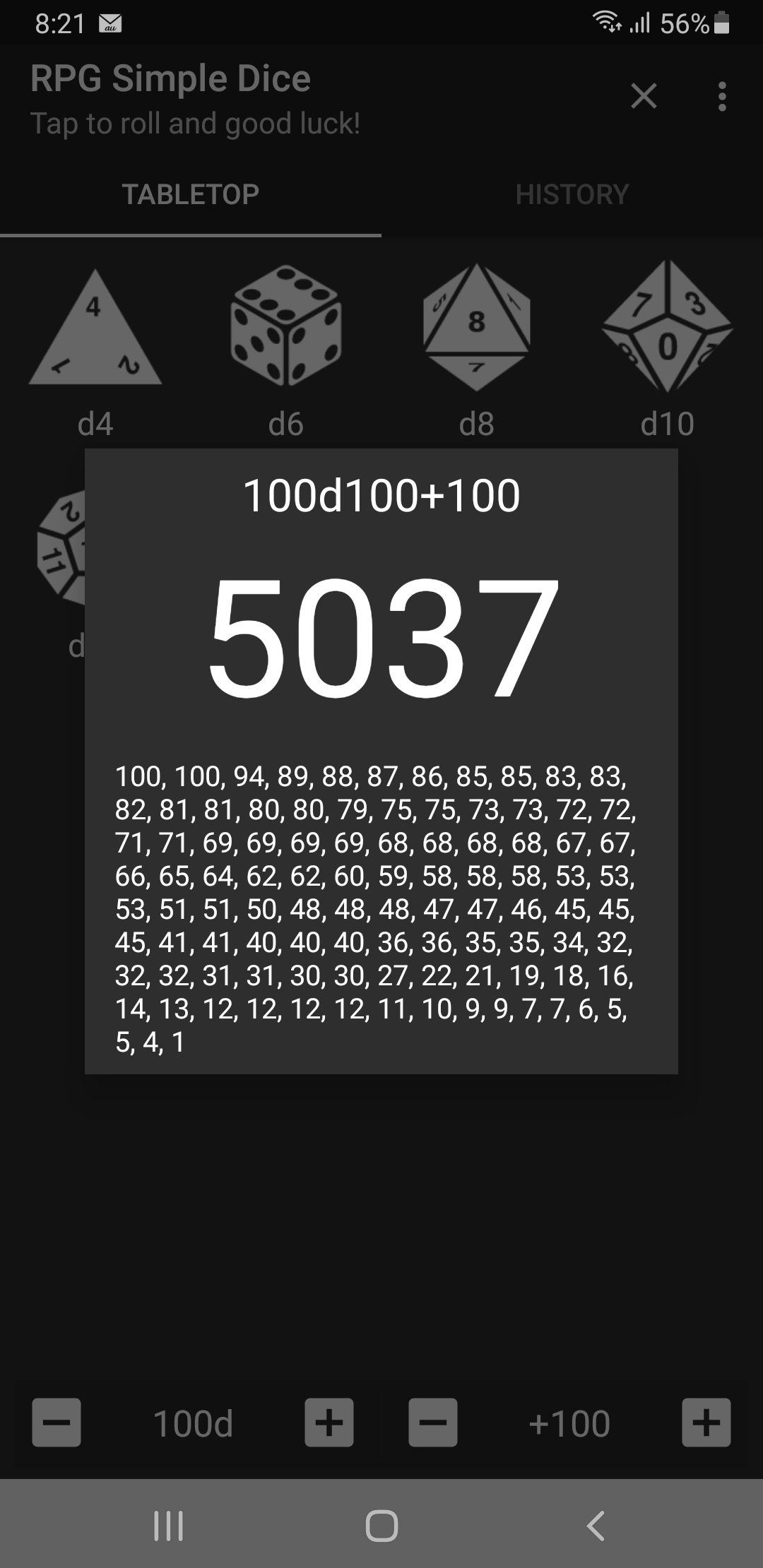
Task: Tap the X icon in the app bar
Action: (x=643, y=96)
